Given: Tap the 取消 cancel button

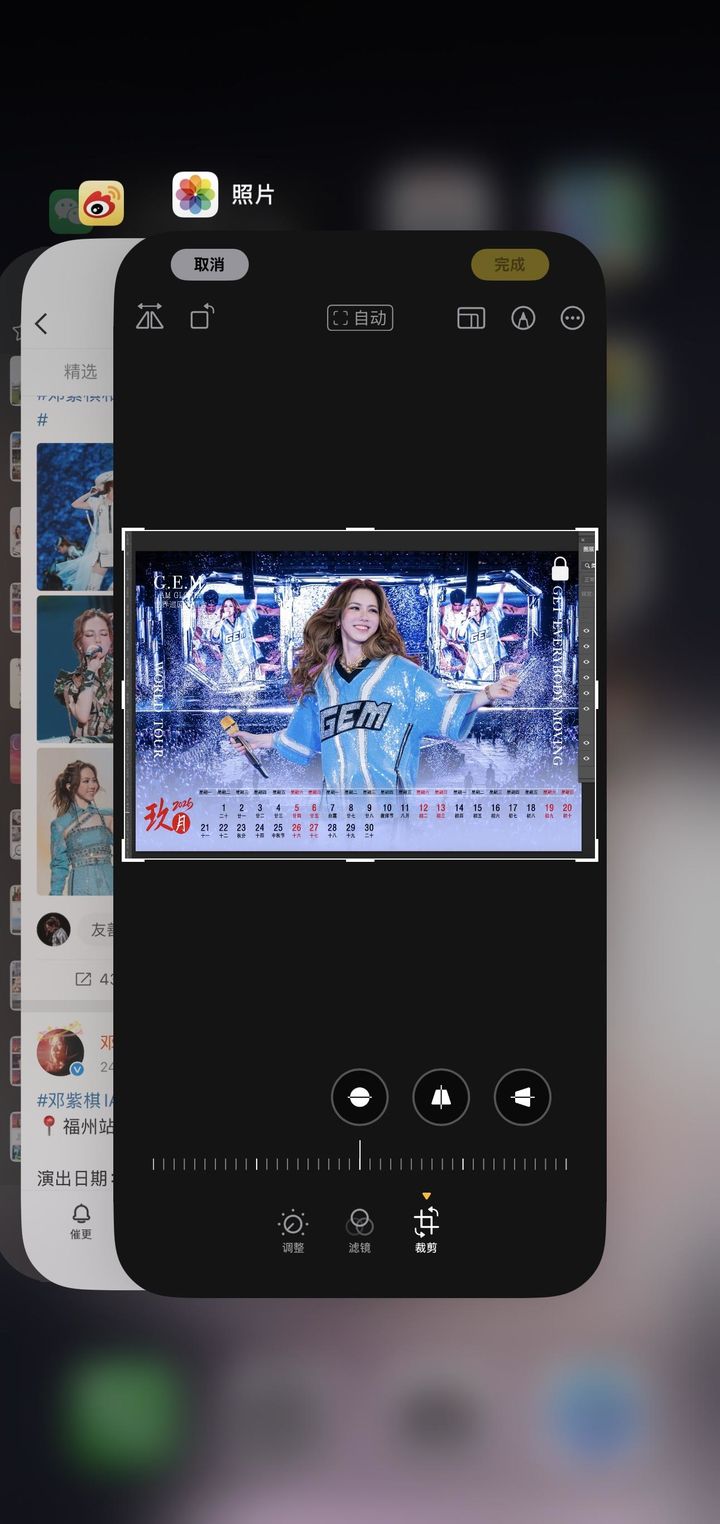Looking at the screenshot, I should click(209, 264).
